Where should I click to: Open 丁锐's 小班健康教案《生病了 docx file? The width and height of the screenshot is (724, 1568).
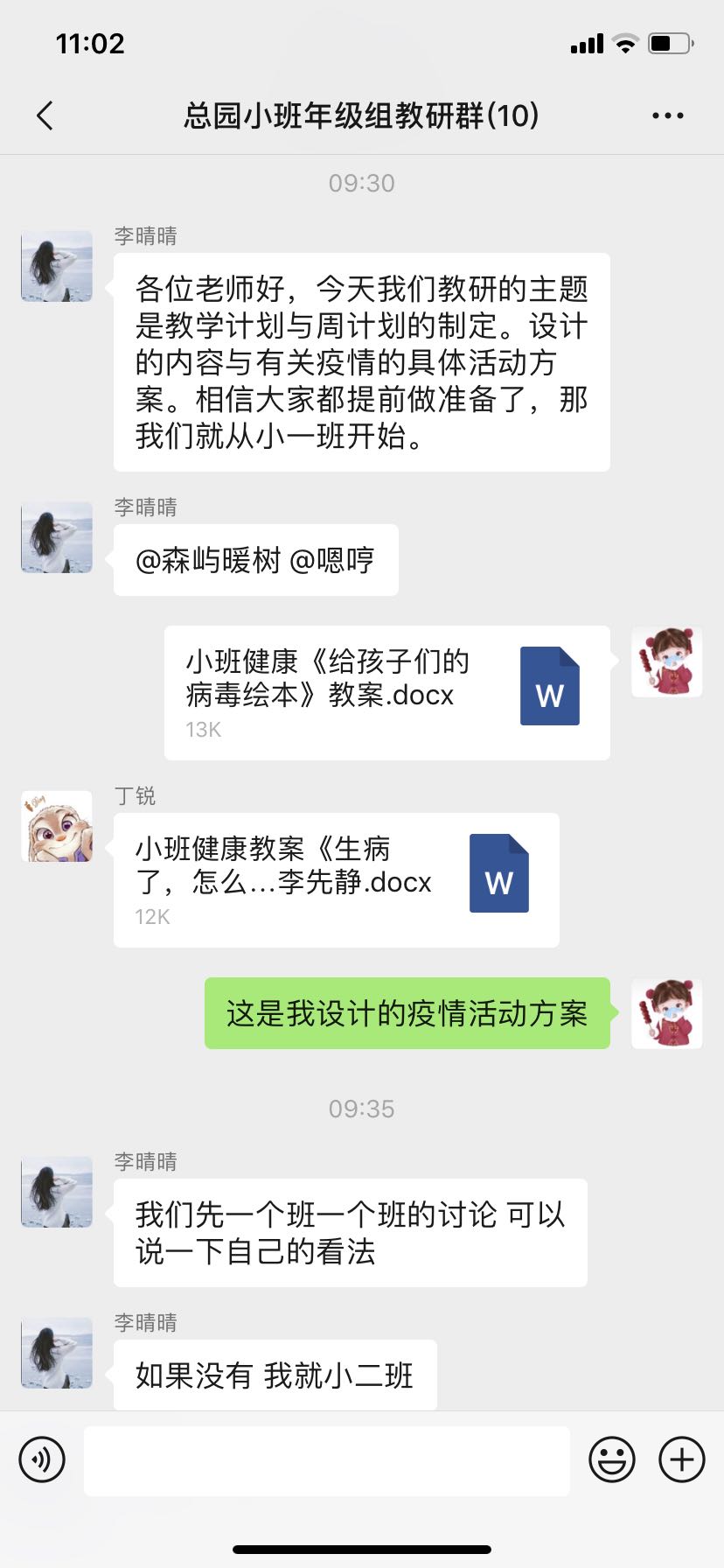[336, 880]
